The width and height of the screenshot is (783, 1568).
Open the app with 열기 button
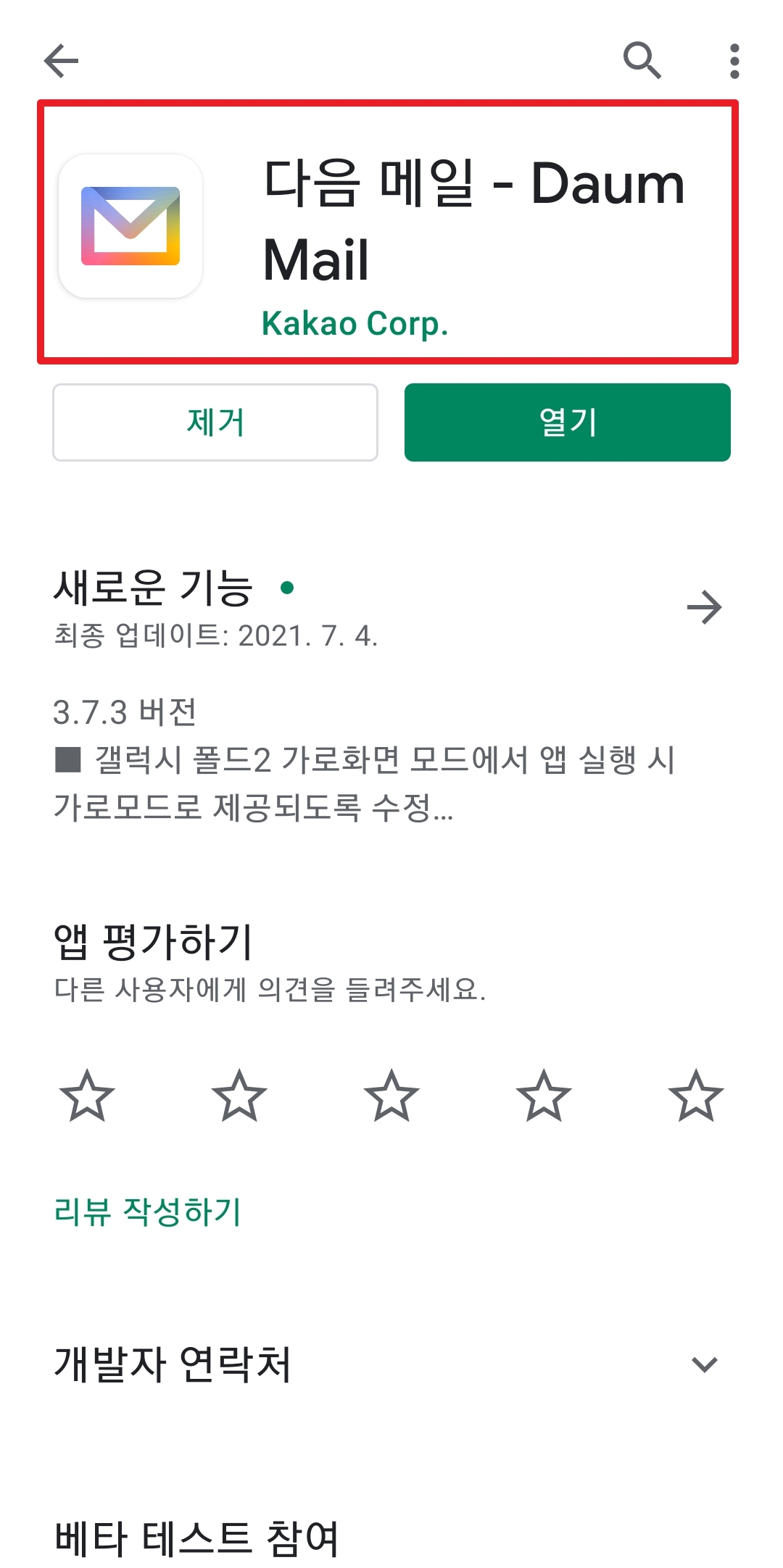coord(567,422)
